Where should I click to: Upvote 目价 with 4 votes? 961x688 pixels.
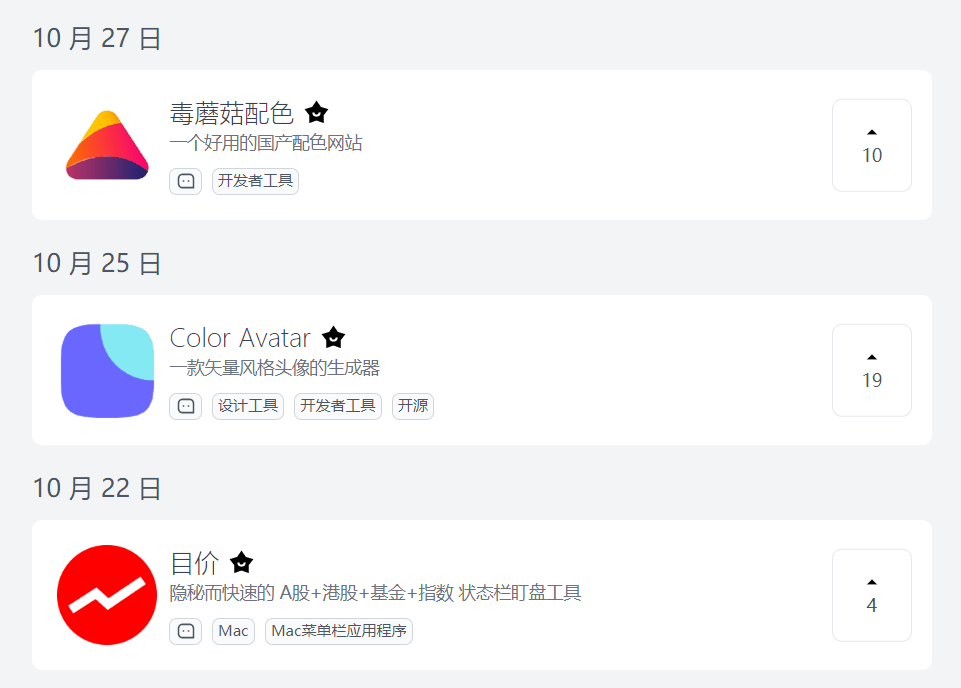(871, 595)
